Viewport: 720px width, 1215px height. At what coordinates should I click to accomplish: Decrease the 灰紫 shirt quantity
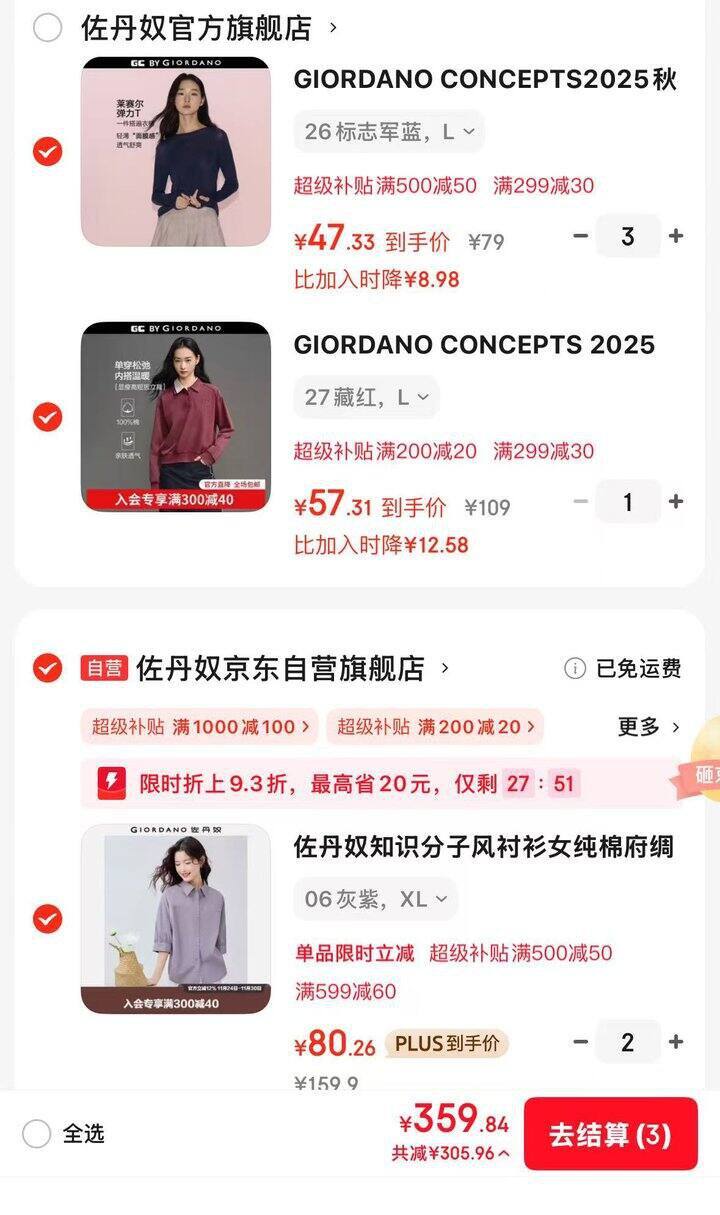tap(580, 1042)
